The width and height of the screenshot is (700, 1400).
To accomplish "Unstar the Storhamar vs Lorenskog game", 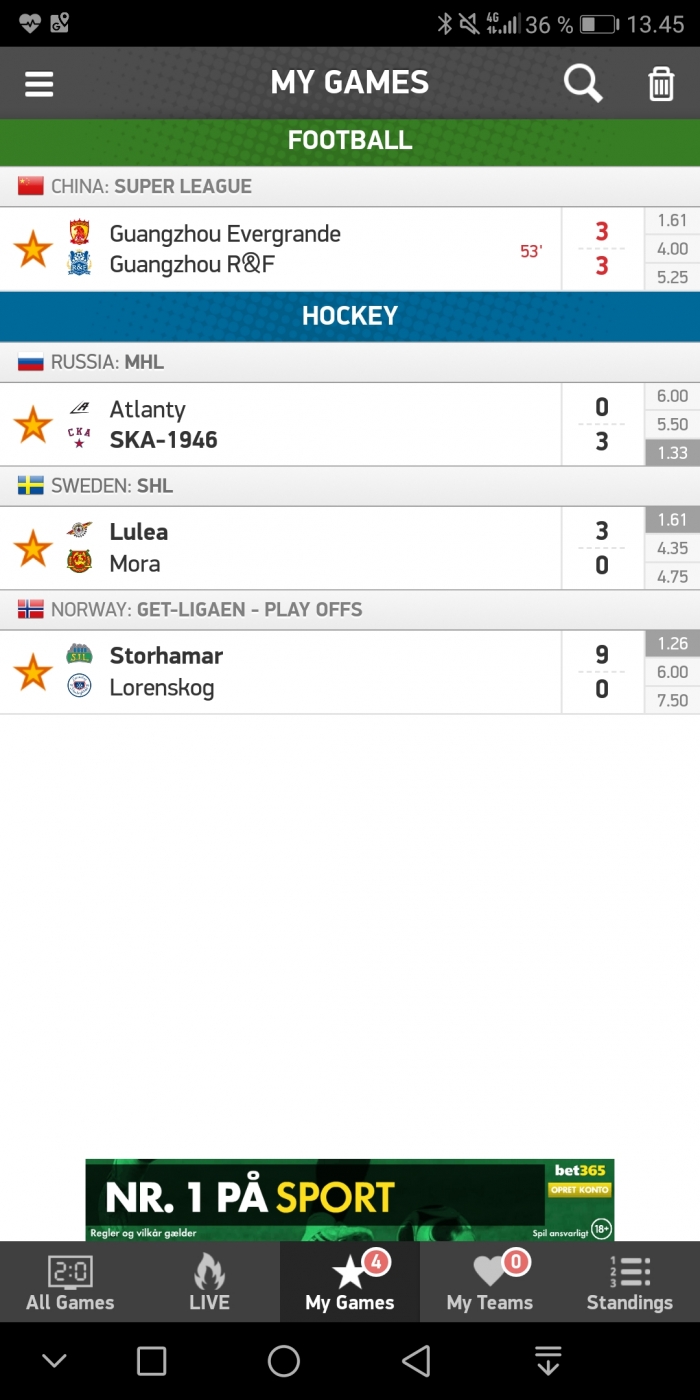I will tap(33, 672).
